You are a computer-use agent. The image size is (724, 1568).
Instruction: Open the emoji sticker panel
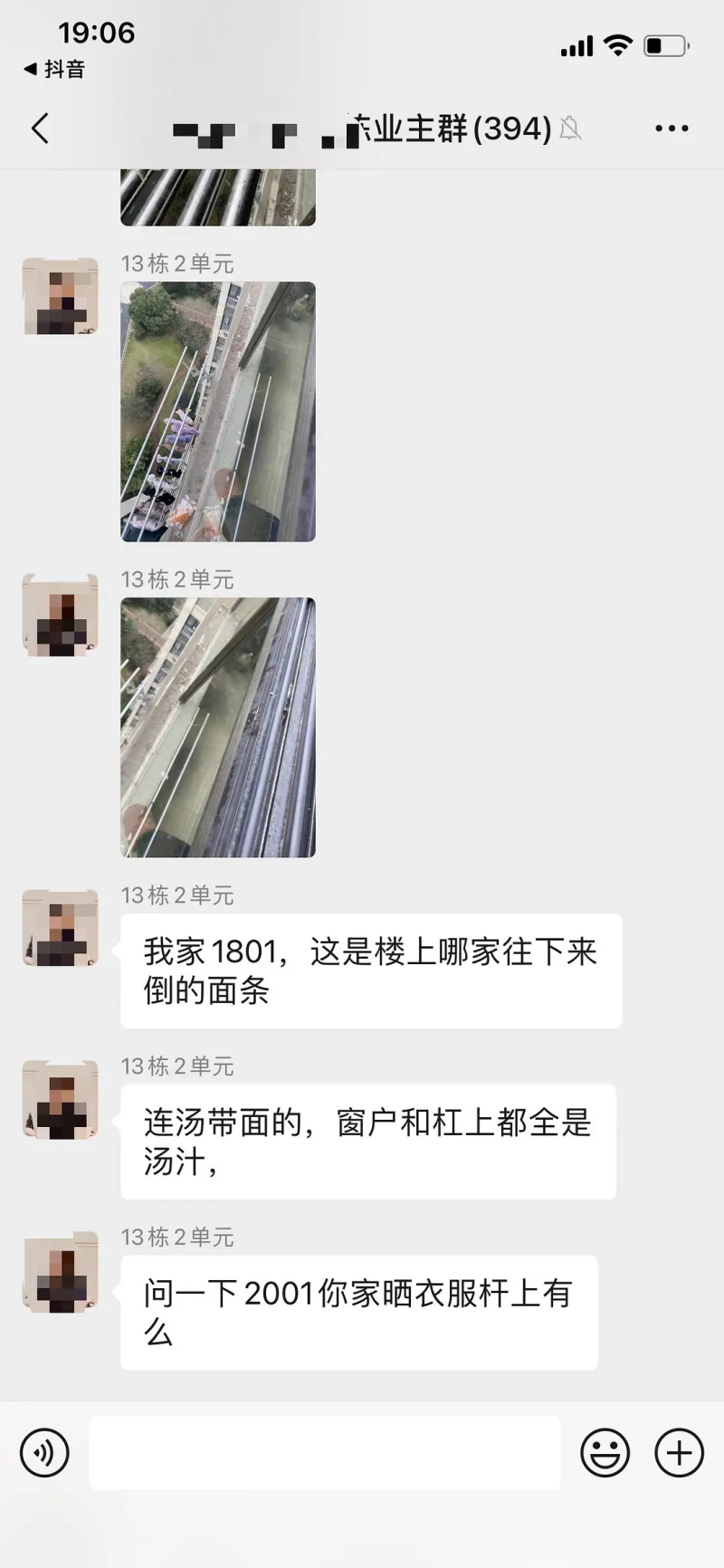[605, 1453]
